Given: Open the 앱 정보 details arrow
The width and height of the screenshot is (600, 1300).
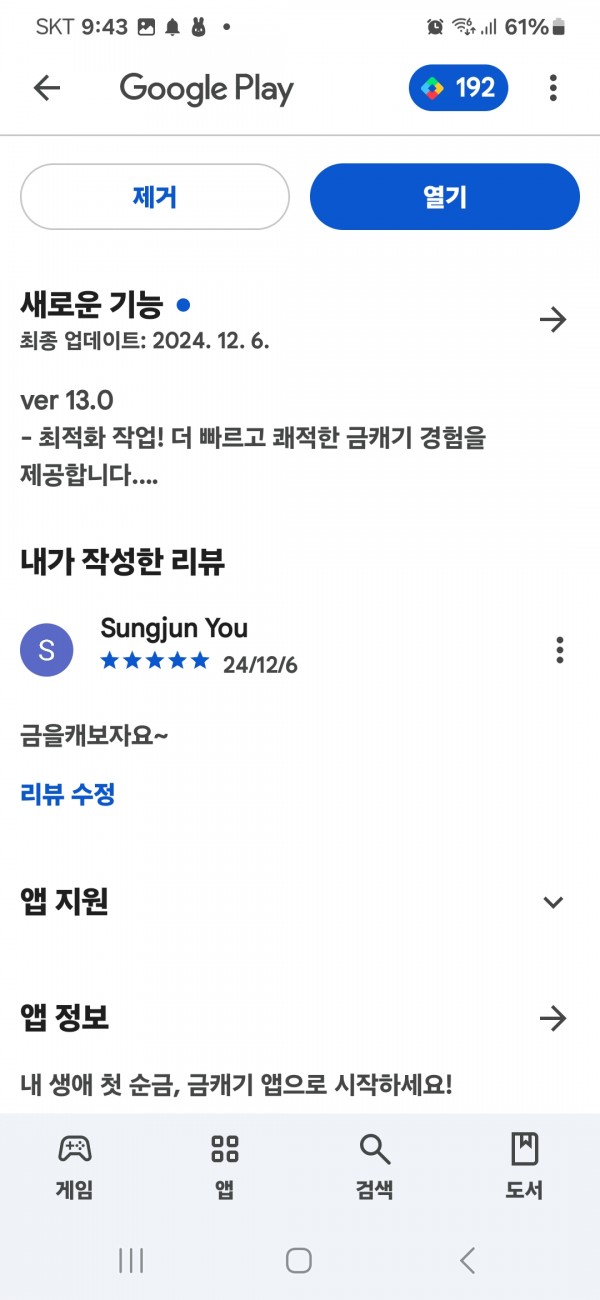Looking at the screenshot, I should (x=553, y=1019).
